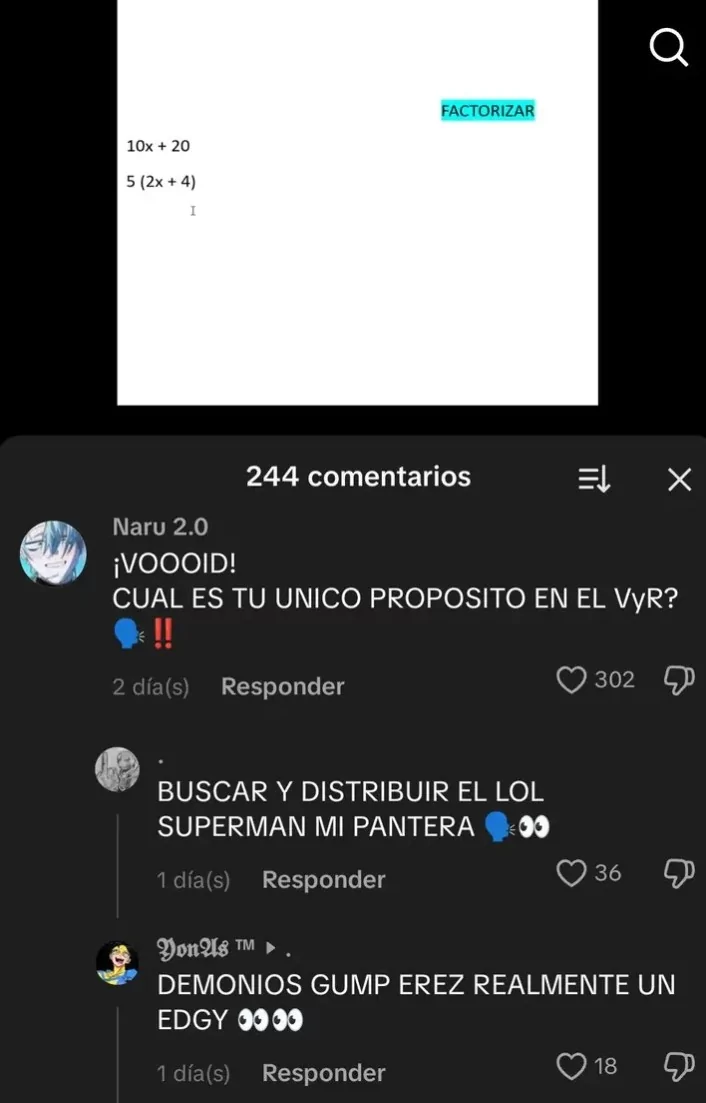Image resolution: width=706 pixels, height=1103 pixels.
Task: Like Naru 2.0's comment
Action: 571,680
